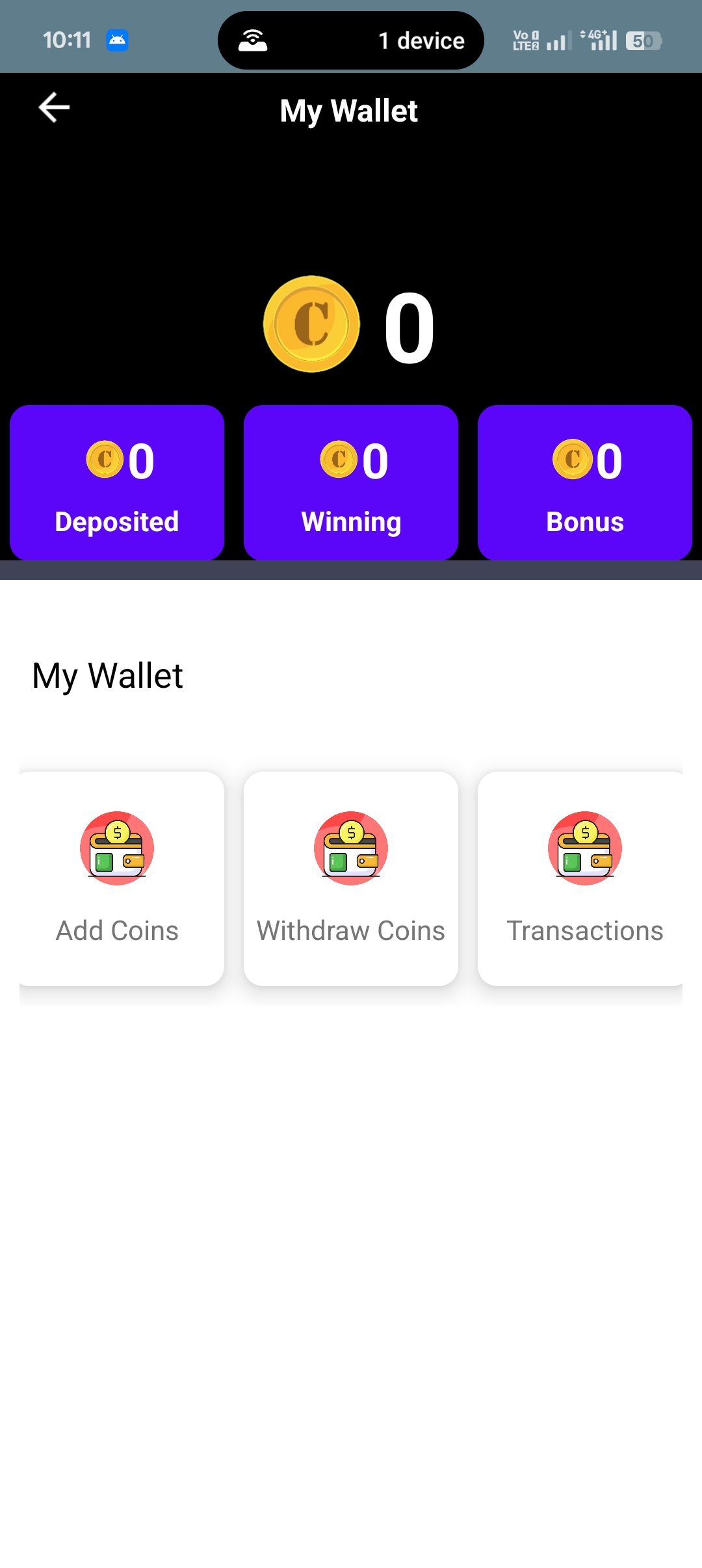Screen dimensions: 702x1568
Task: Go back using the top arrow
Action: click(54, 108)
